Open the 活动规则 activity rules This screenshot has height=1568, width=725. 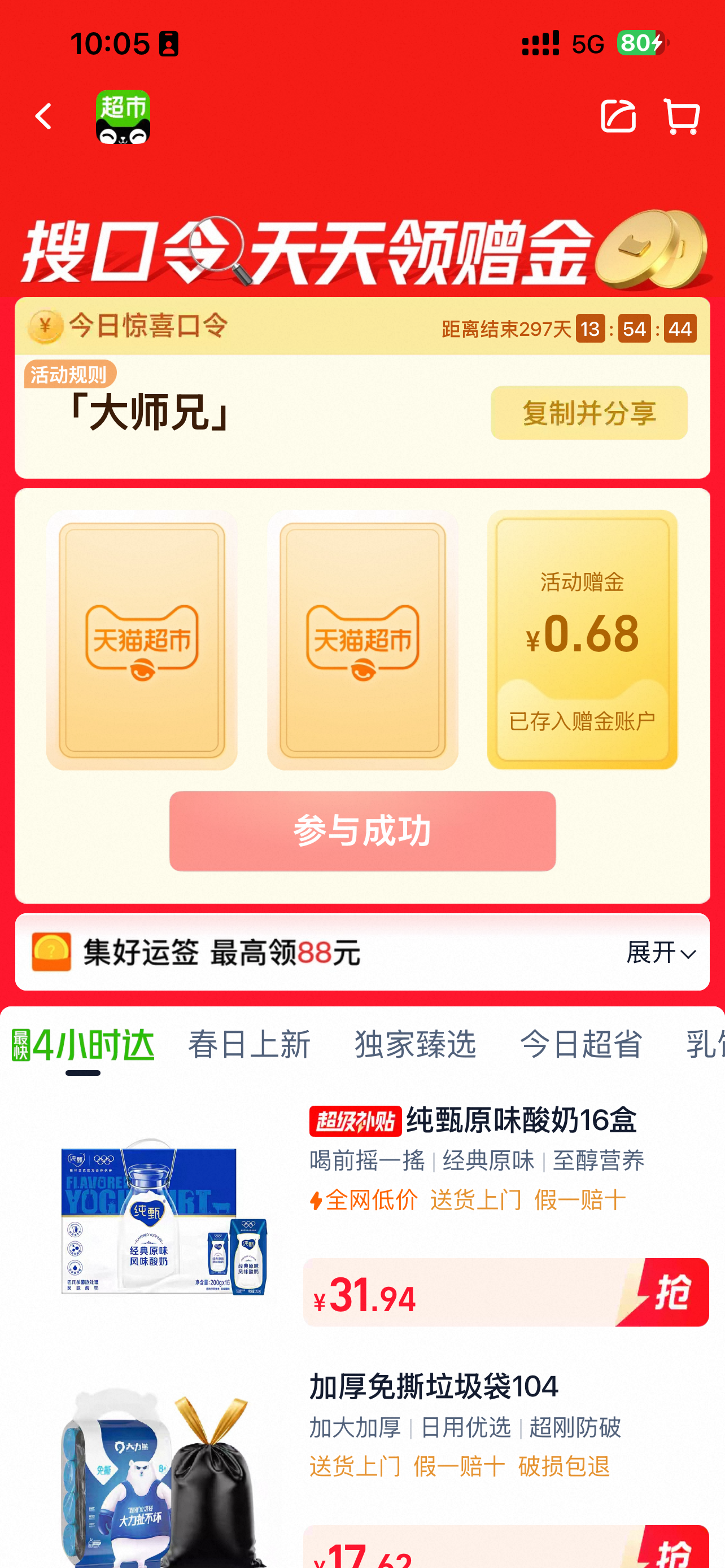69,374
